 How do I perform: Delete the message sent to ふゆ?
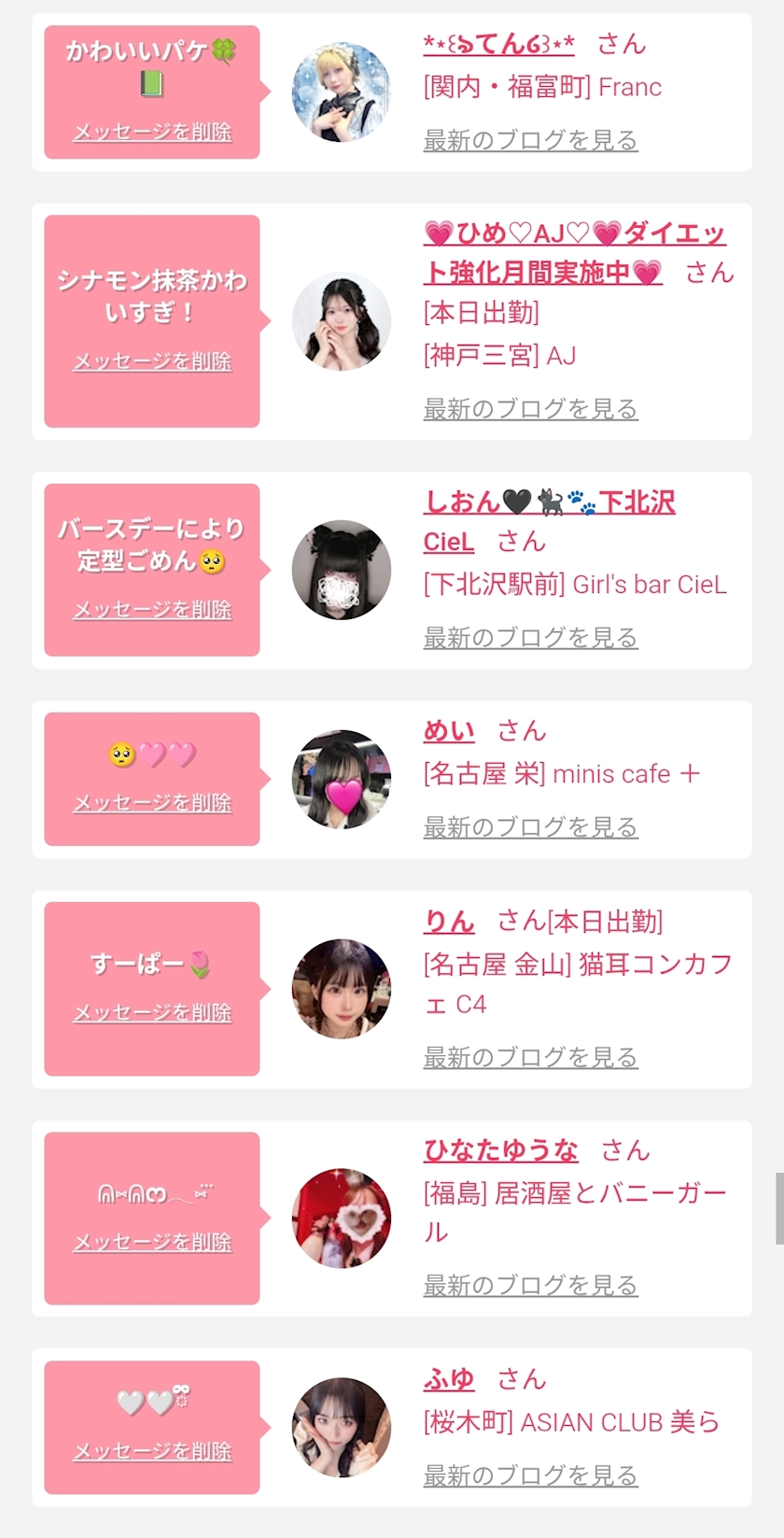pyautogui.click(x=152, y=1451)
